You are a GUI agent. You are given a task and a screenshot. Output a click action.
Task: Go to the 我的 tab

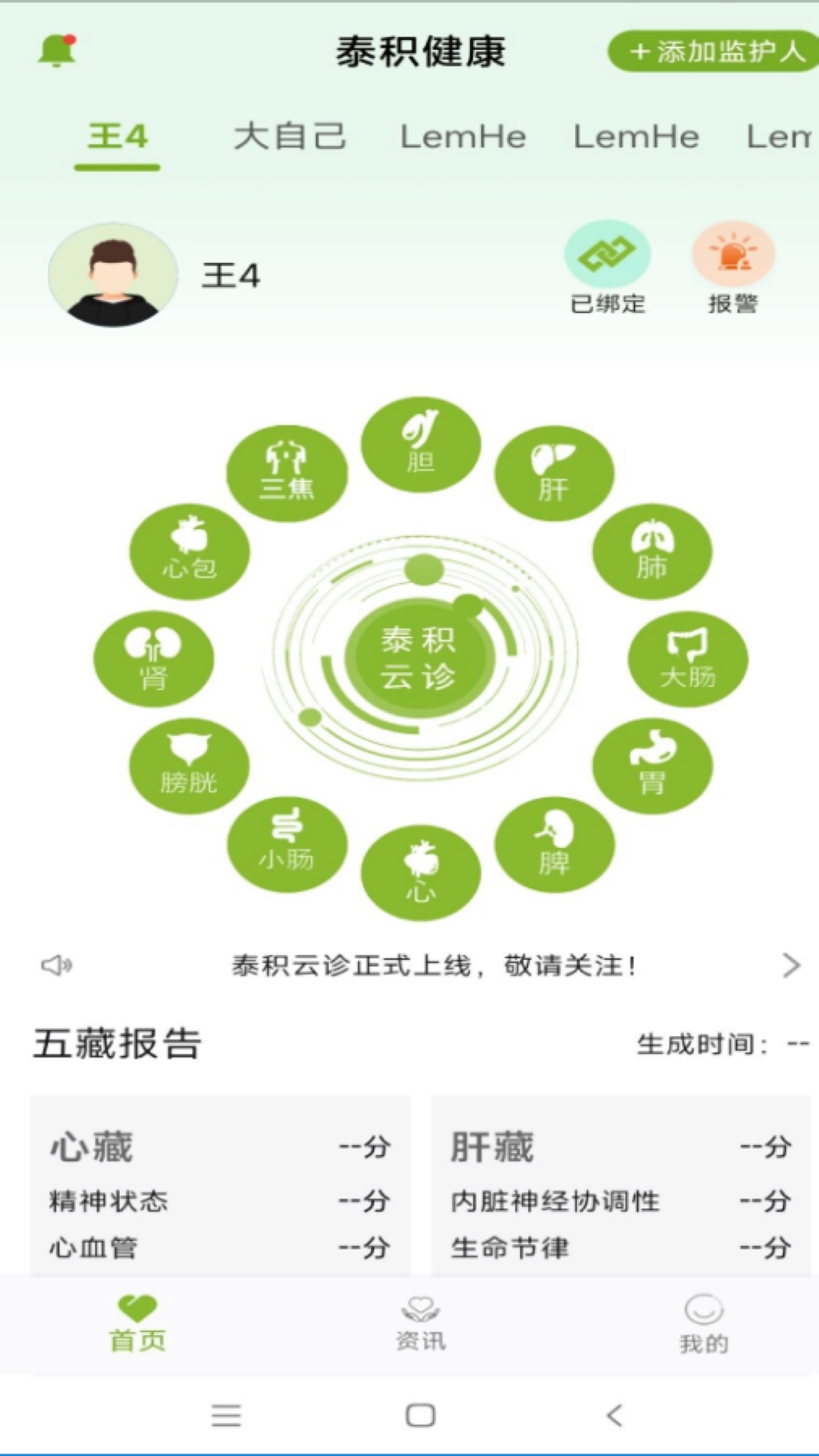coord(703,1324)
